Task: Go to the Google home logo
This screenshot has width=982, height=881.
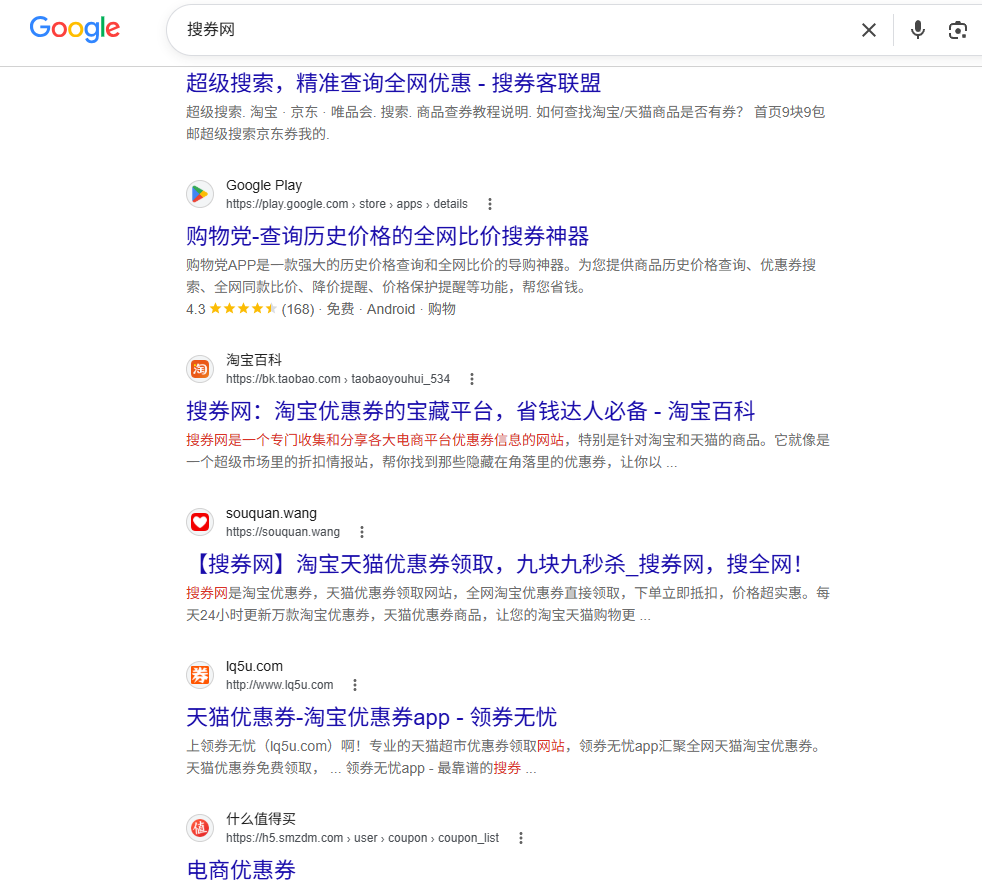Action: pos(75,29)
